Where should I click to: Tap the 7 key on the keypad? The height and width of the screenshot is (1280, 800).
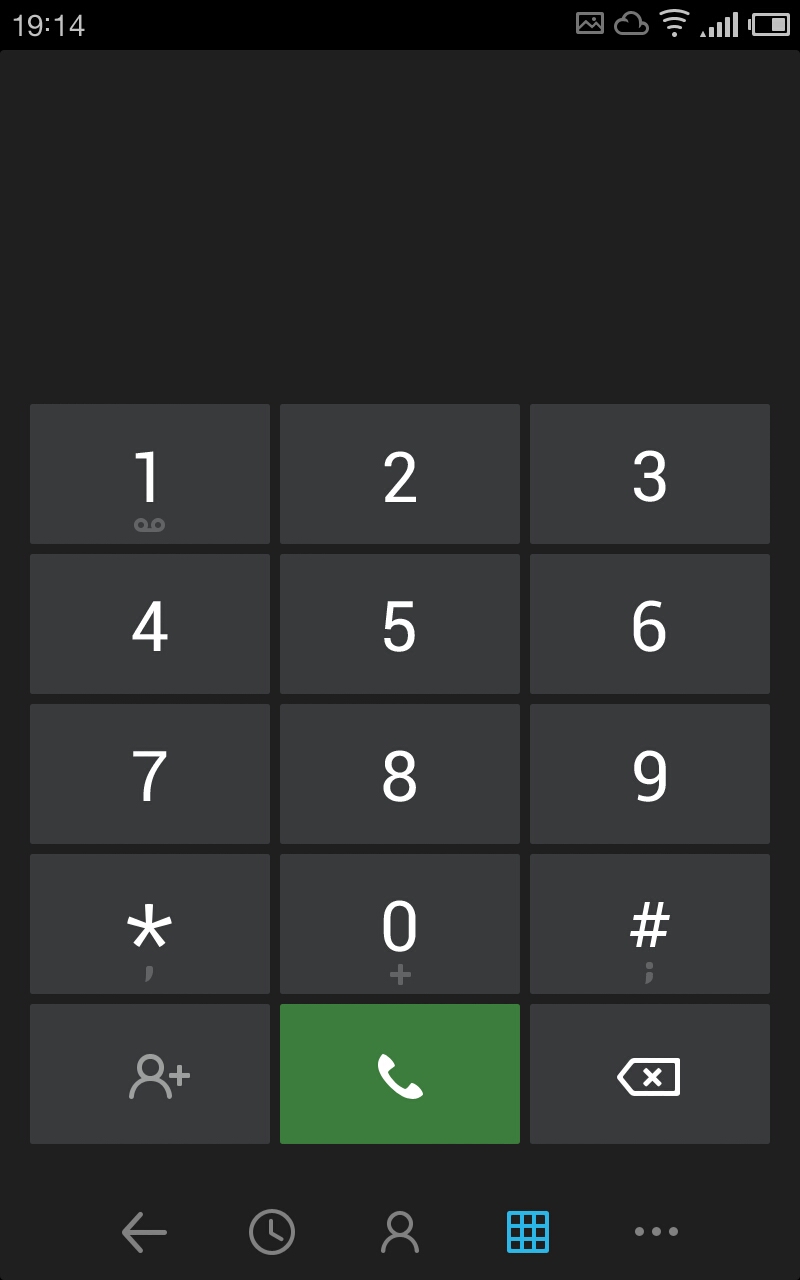tap(150, 774)
